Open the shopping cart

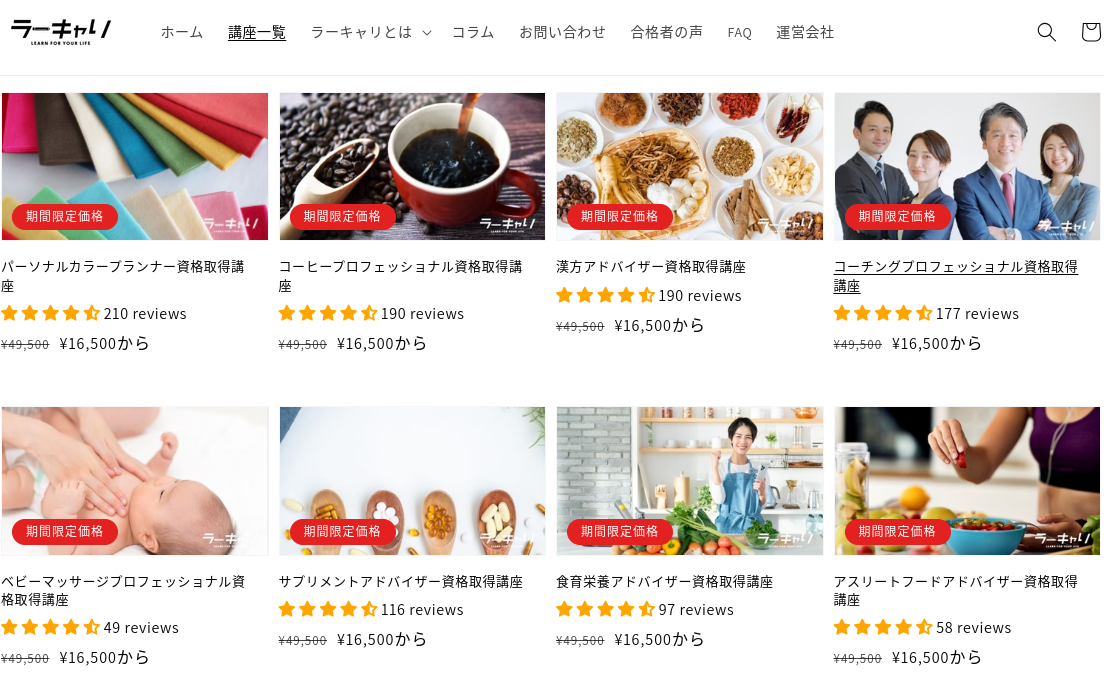(x=1090, y=32)
